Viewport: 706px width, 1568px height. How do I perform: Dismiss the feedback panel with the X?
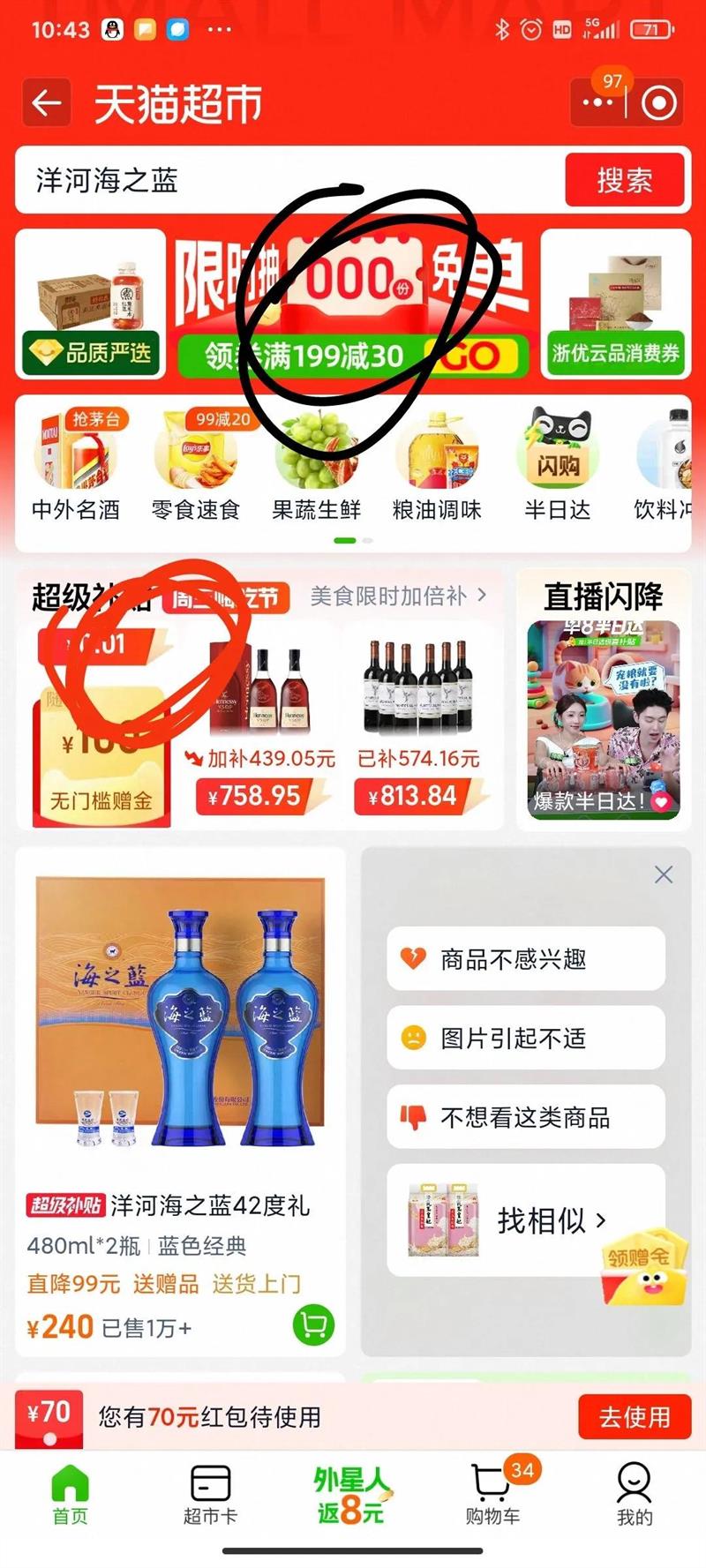pyautogui.click(x=663, y=874)
